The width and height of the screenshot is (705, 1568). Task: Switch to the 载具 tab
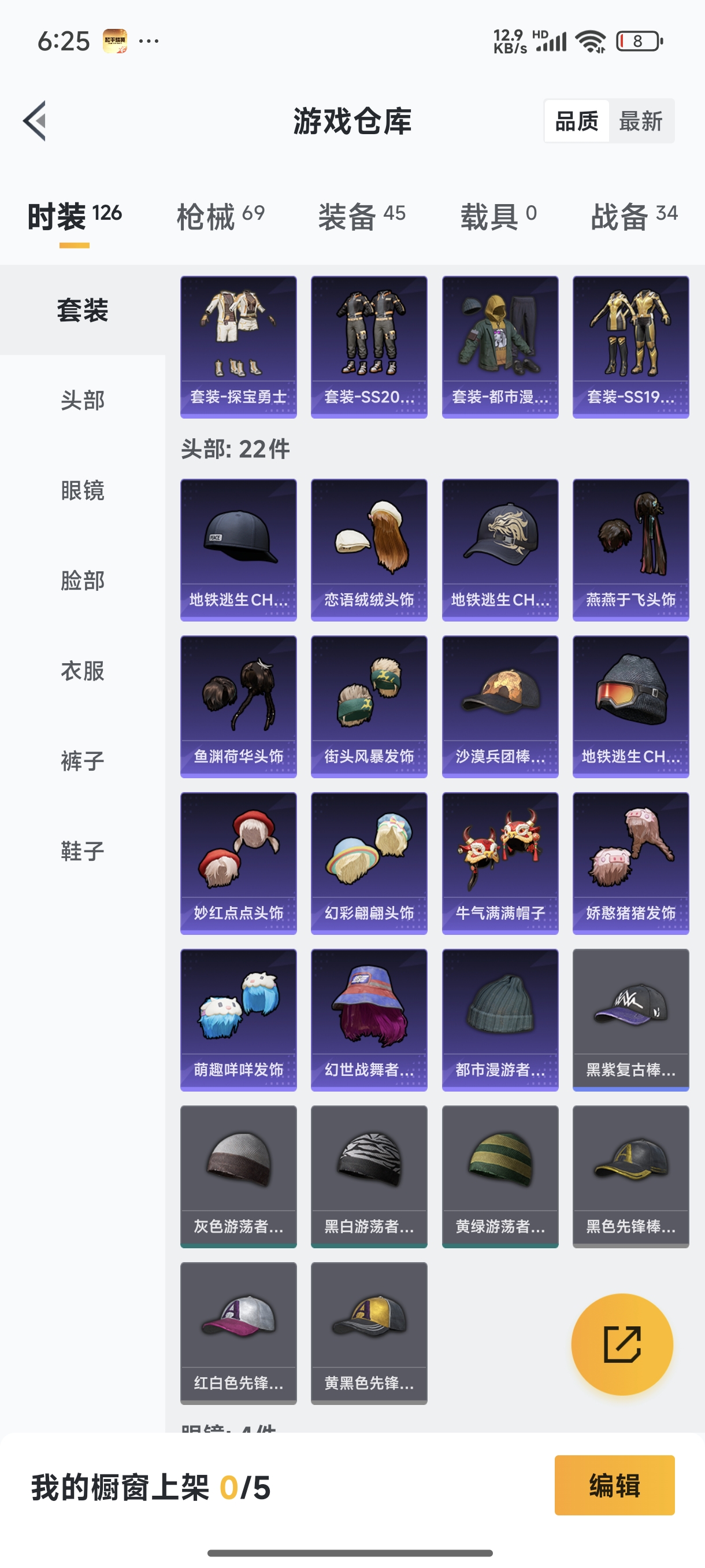498,217
